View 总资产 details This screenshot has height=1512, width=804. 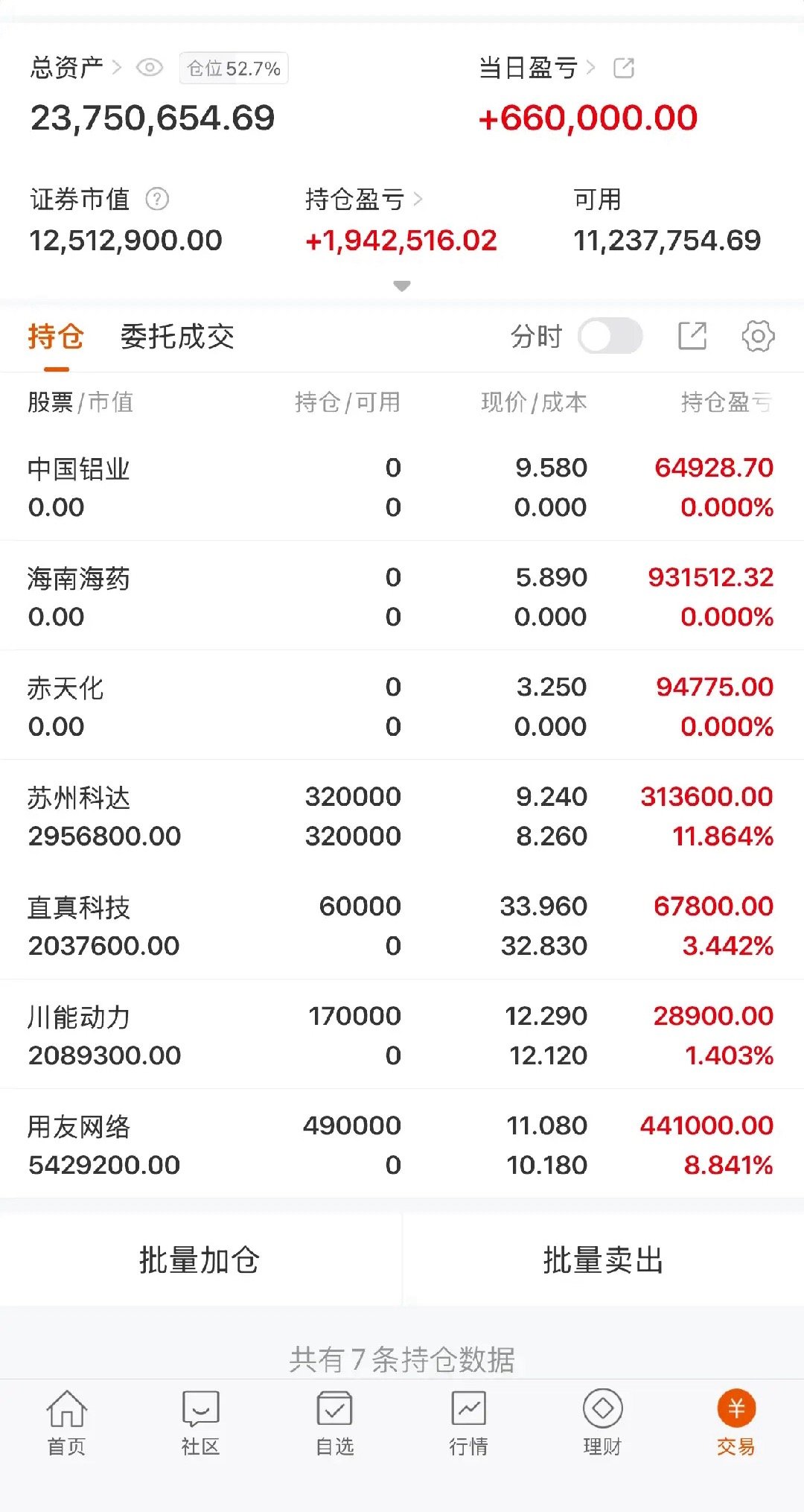point(75,68)
